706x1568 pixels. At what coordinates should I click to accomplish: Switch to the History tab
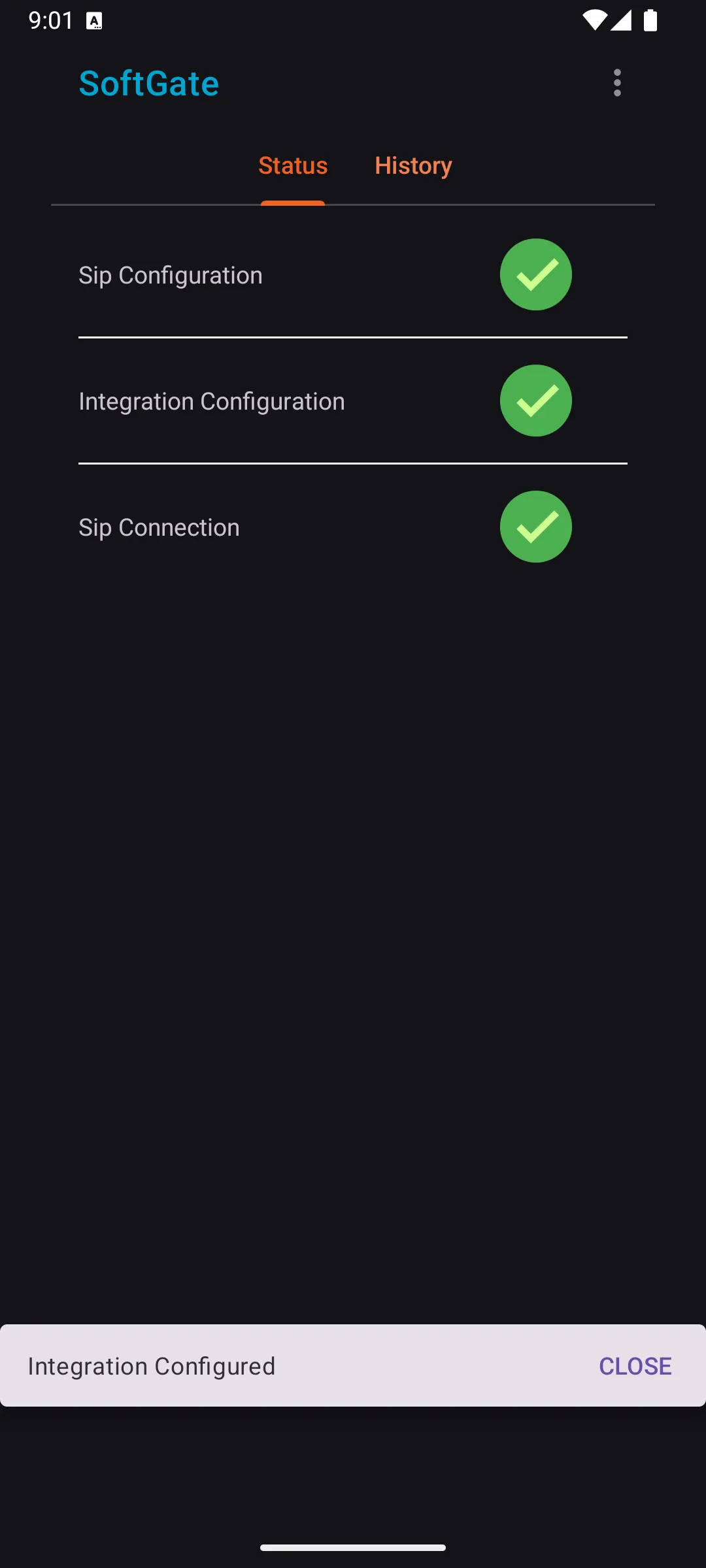coord(413,166)
